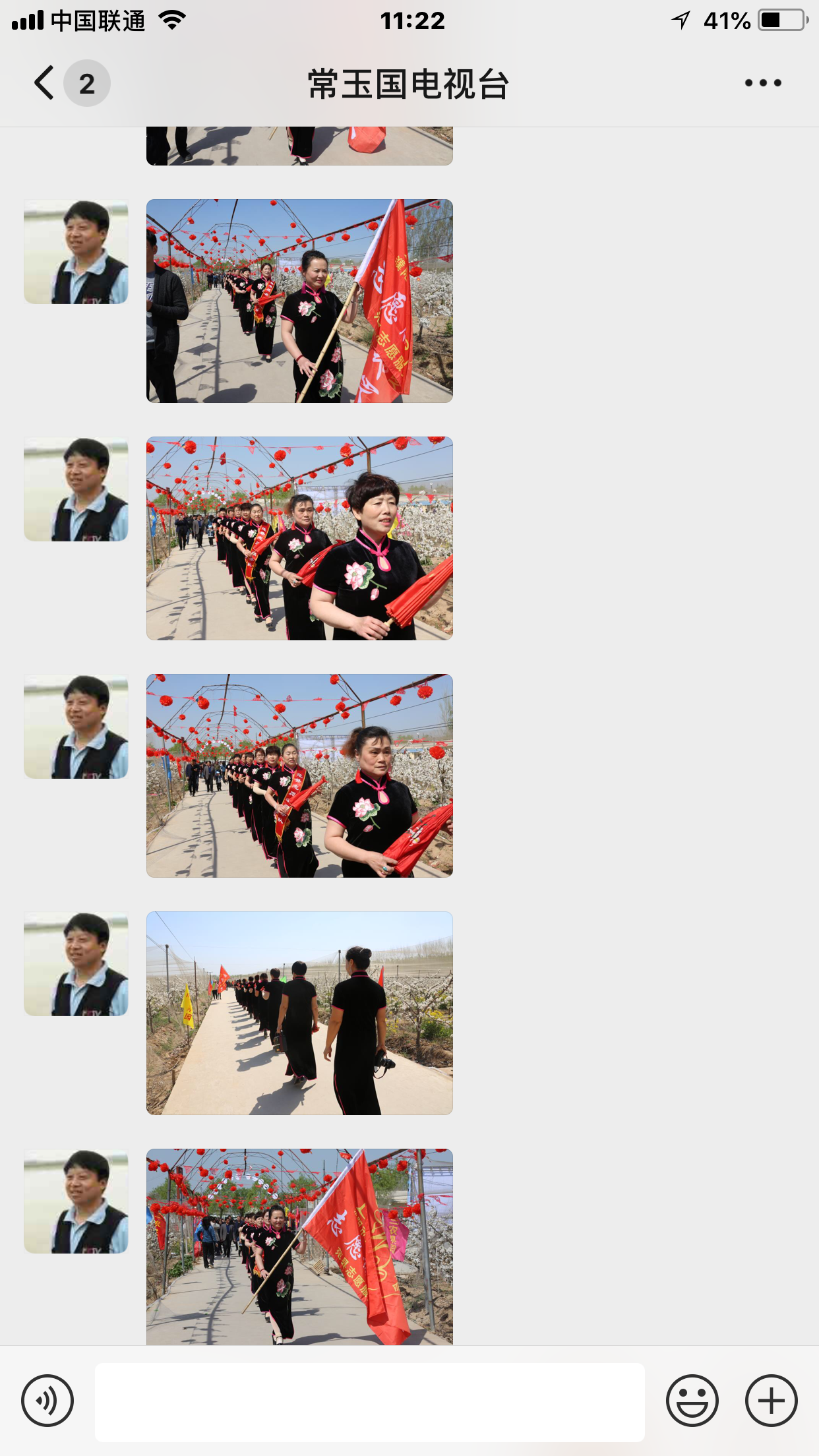Open sender avatar beside the walking-away photo

[76, 964]
